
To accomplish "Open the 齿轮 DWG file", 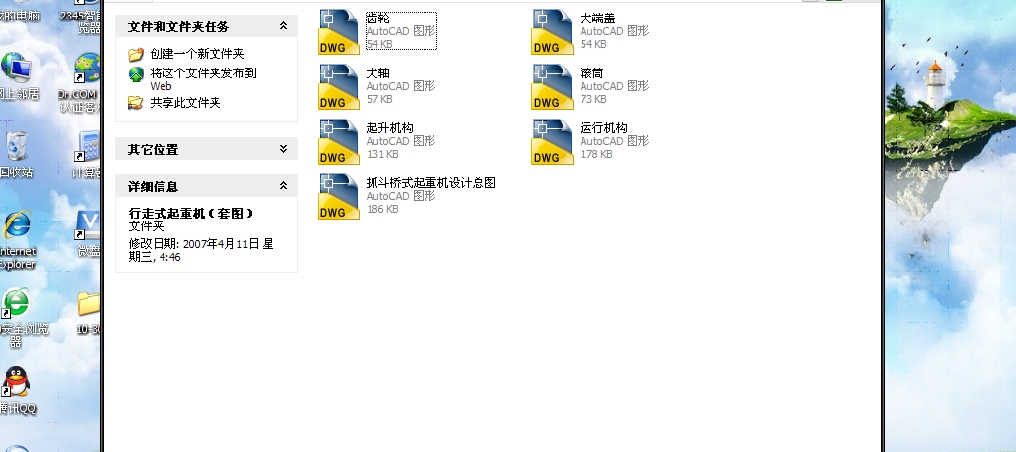I will coord(339,31).
